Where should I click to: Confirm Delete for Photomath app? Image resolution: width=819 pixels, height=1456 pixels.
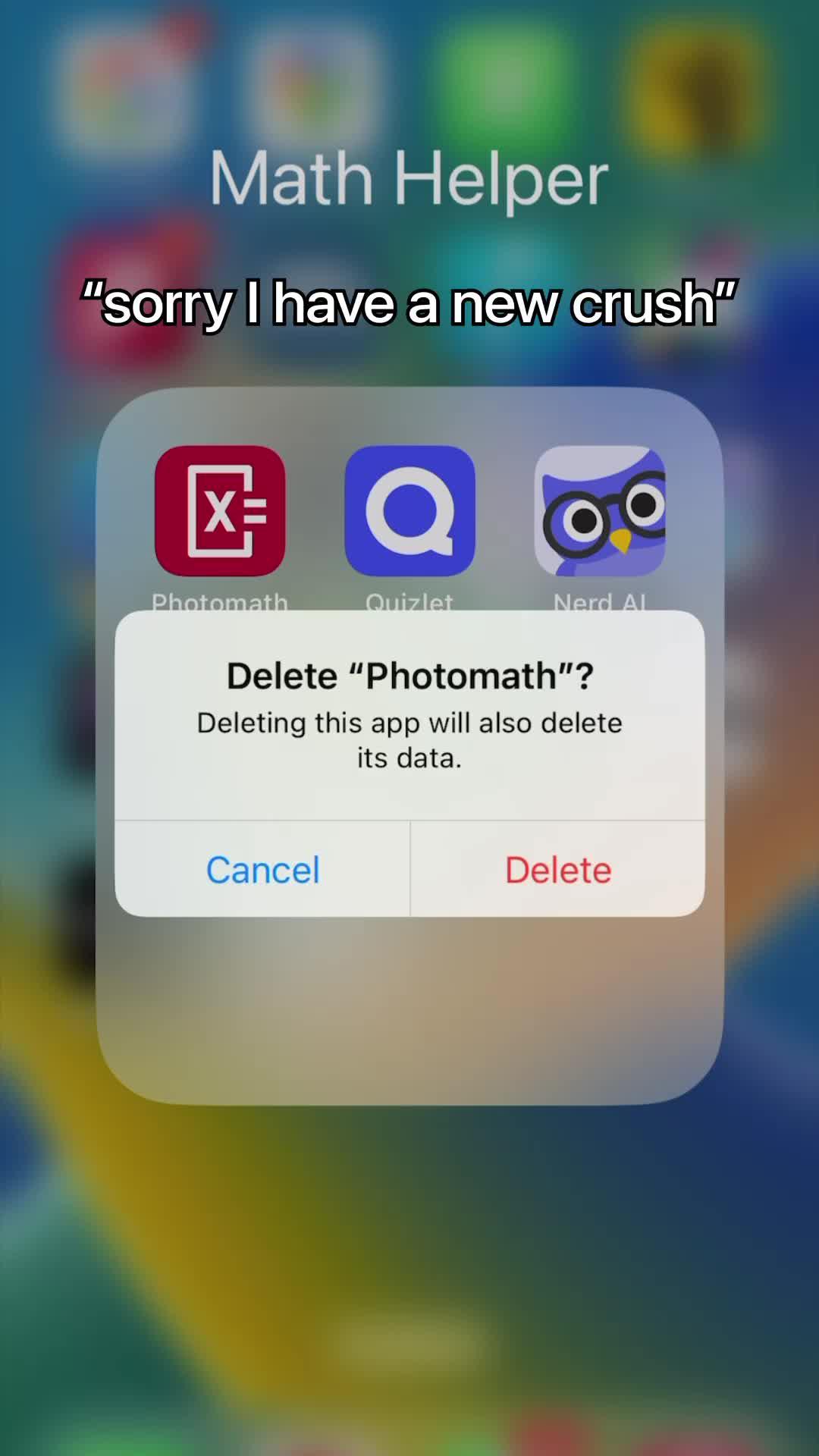tap(558, 869)
